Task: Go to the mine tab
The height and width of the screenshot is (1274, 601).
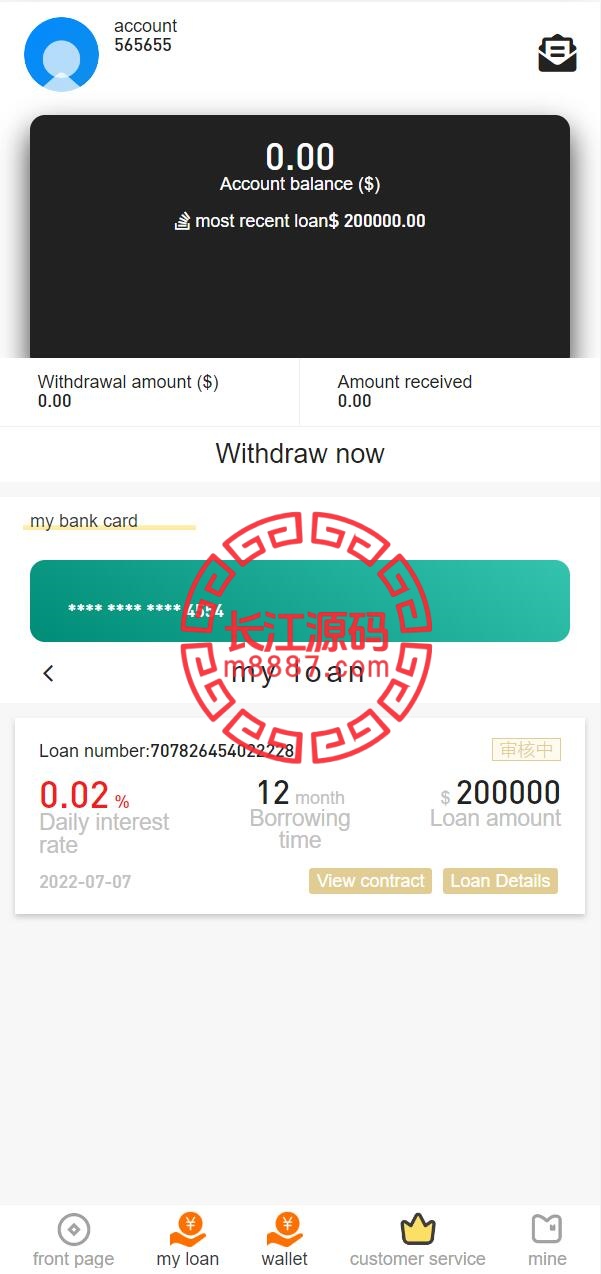Action: [547, 1240]
